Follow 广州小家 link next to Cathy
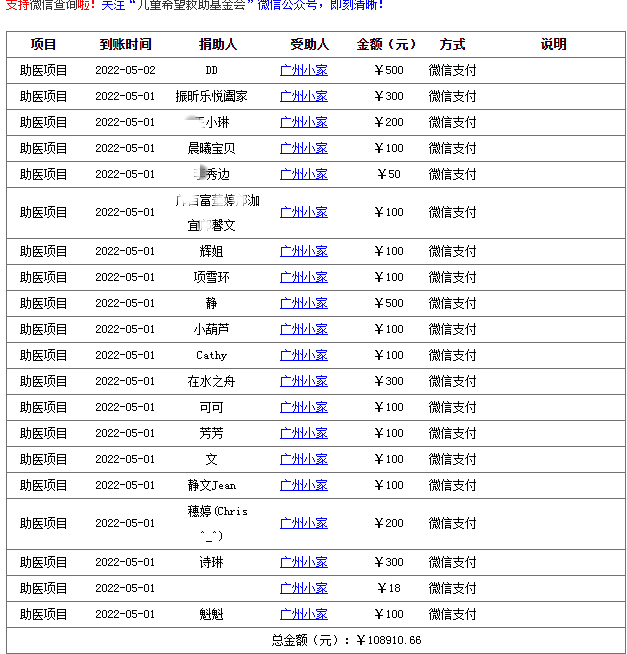627x654 pixels. click(x=303, y=355)
